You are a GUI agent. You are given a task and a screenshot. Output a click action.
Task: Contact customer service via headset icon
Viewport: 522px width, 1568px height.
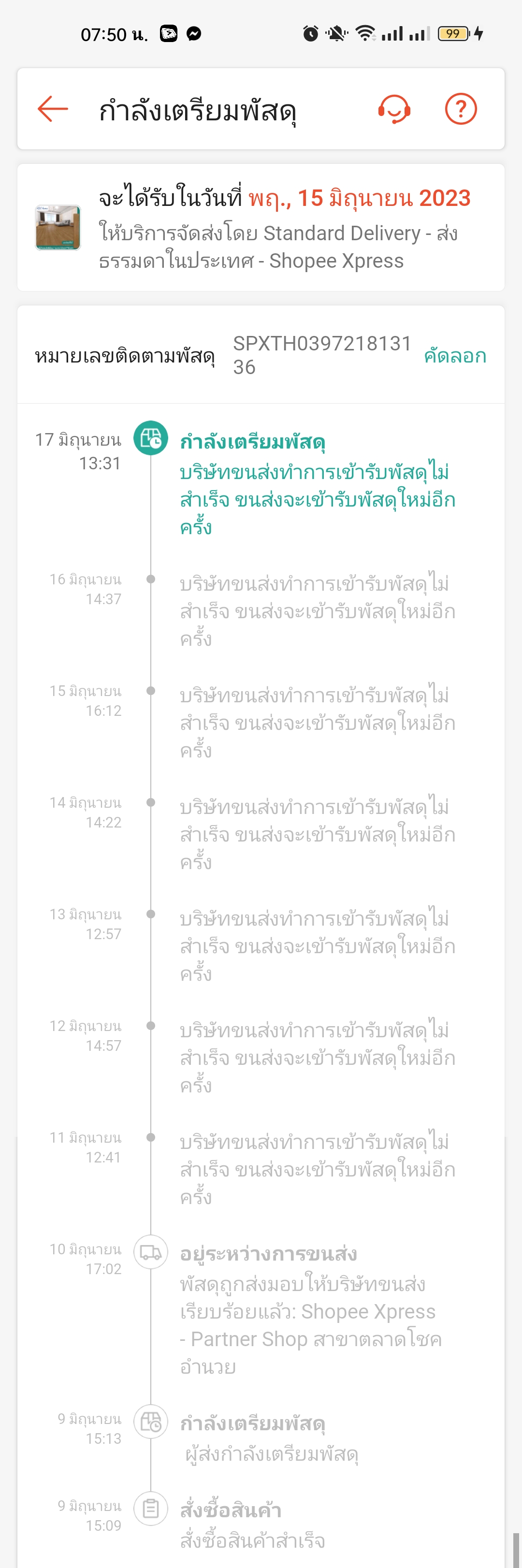(393, 110)
